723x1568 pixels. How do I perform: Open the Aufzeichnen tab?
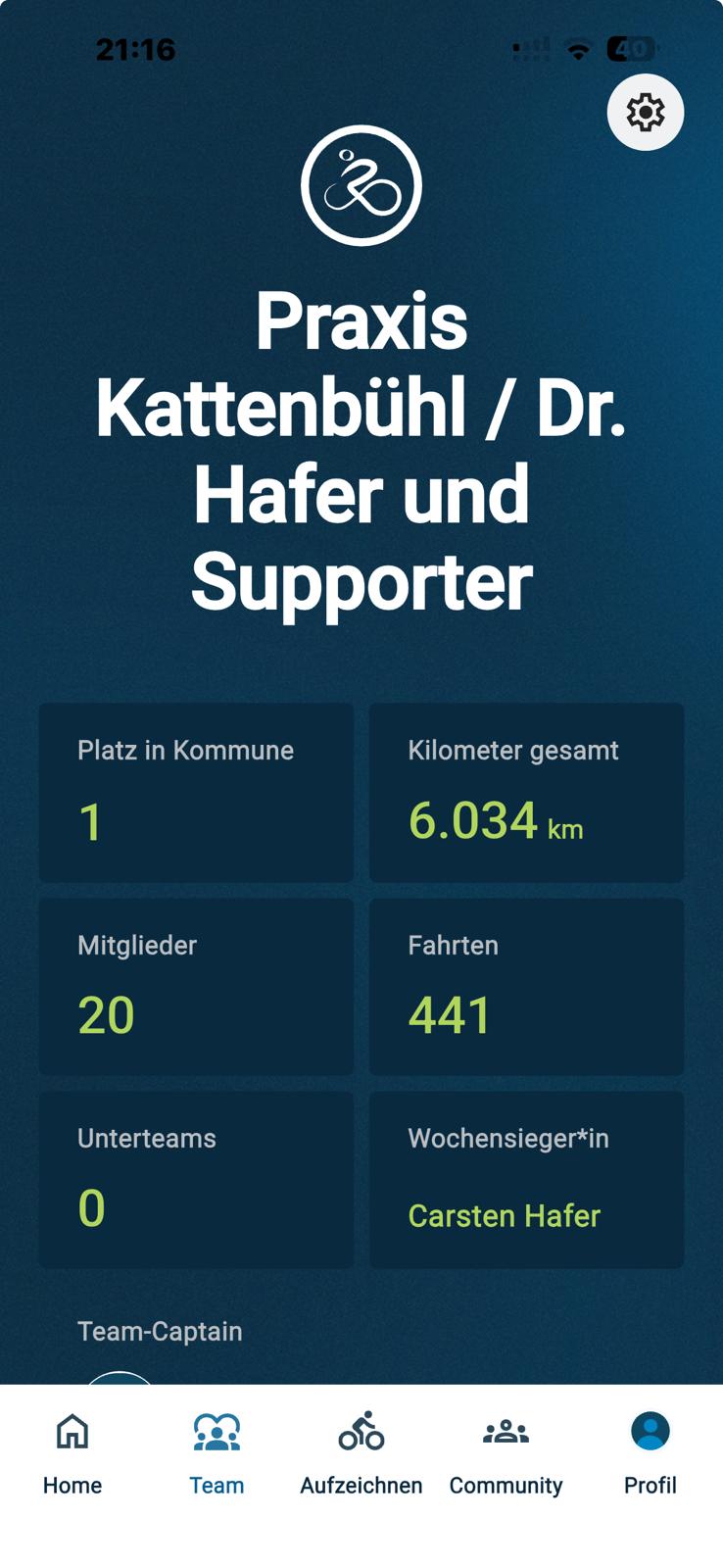pos(361,1454)
